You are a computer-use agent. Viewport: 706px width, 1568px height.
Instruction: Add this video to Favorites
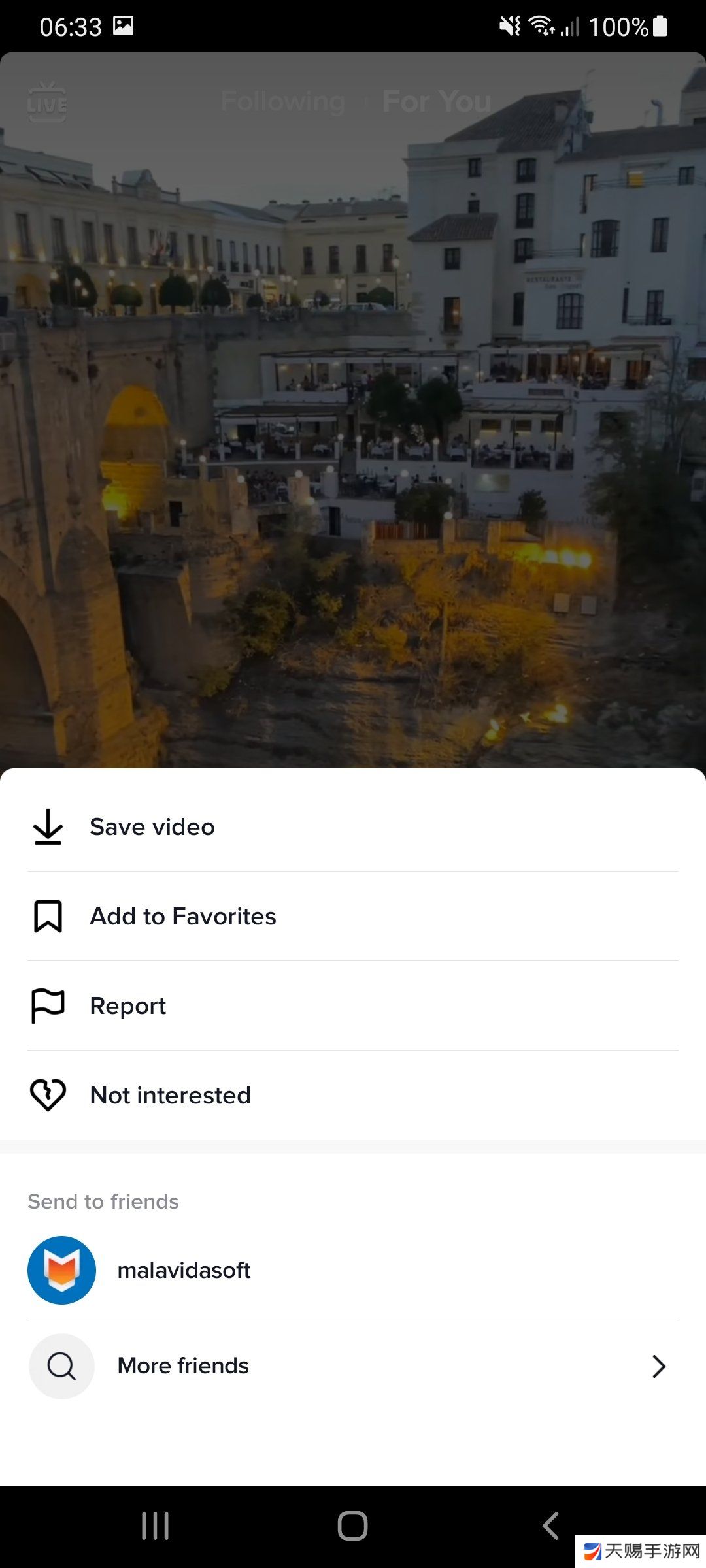point(183,917)
